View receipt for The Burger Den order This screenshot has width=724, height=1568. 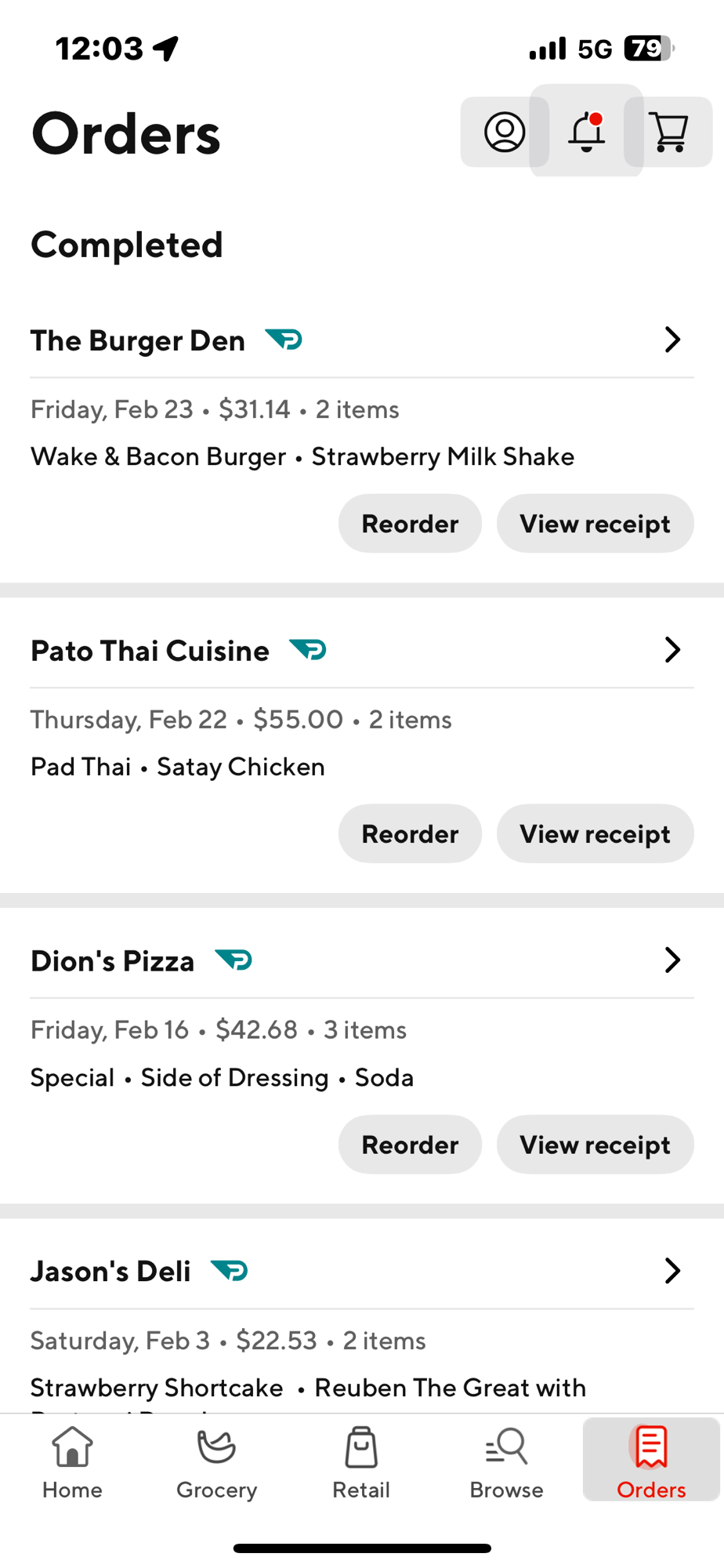(595, 524)
